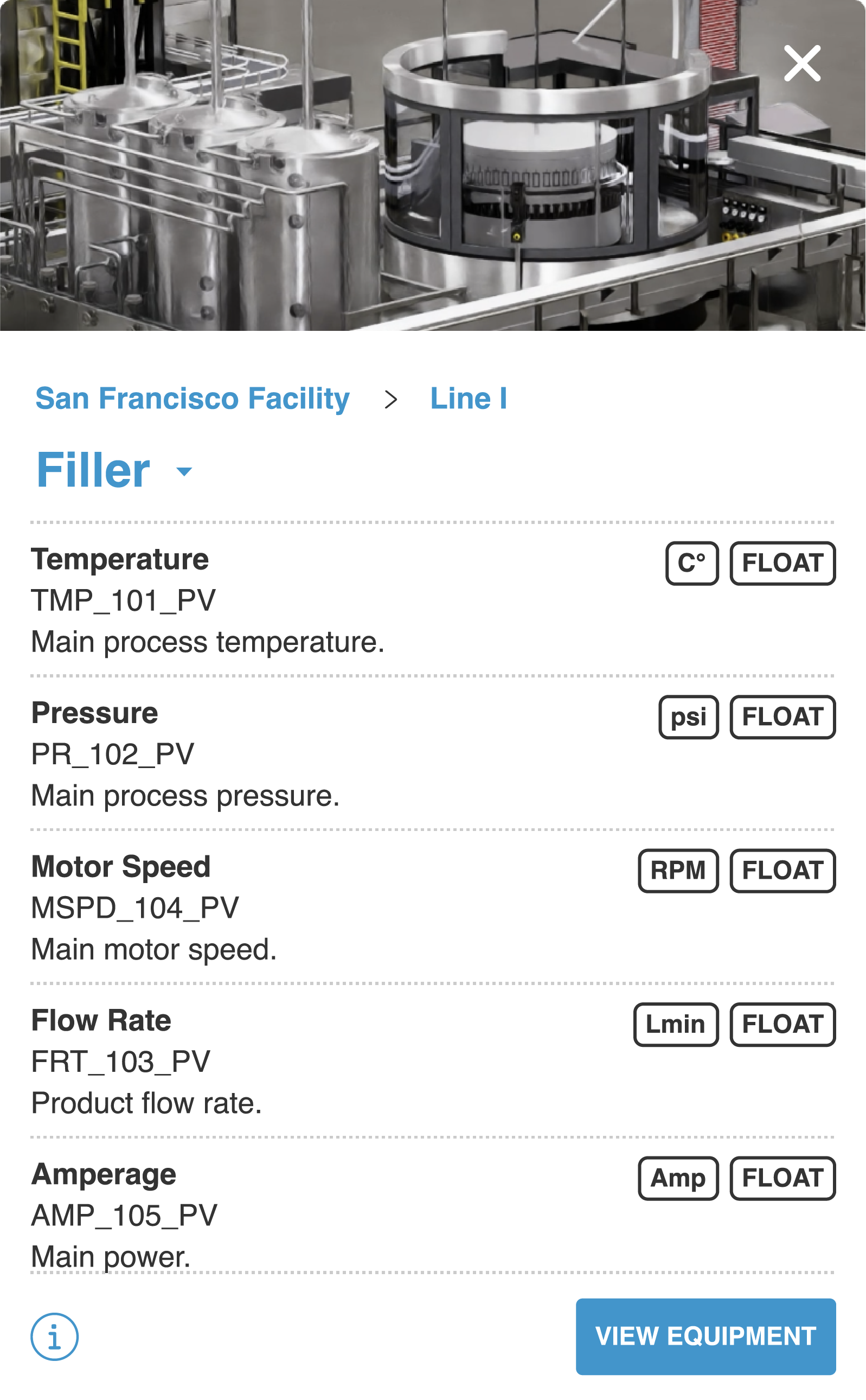Viewport: 866px width, 1400px height.
Task: Go to Line I in breadcrumb
Action: (x=468, y=399)
